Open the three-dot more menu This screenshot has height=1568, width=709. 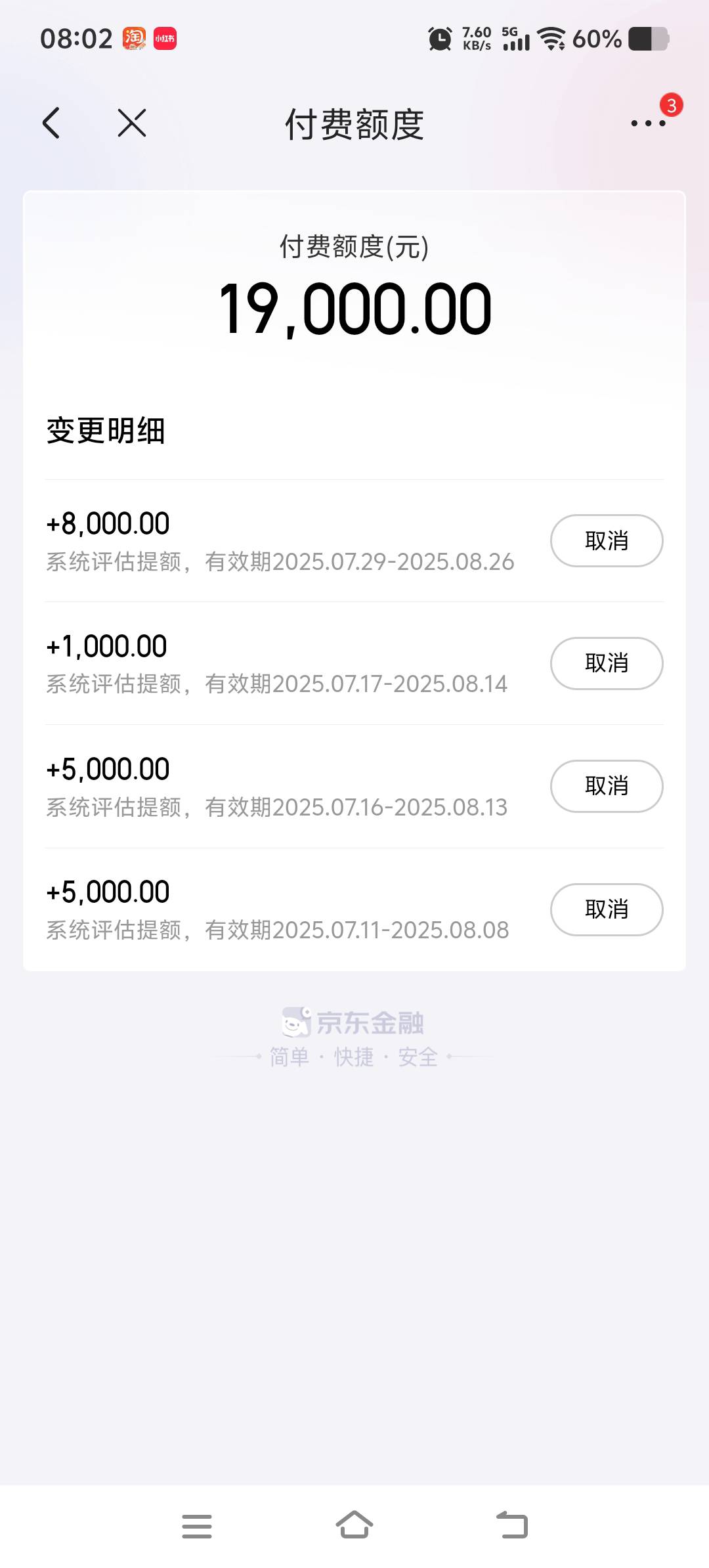(648, 123)
